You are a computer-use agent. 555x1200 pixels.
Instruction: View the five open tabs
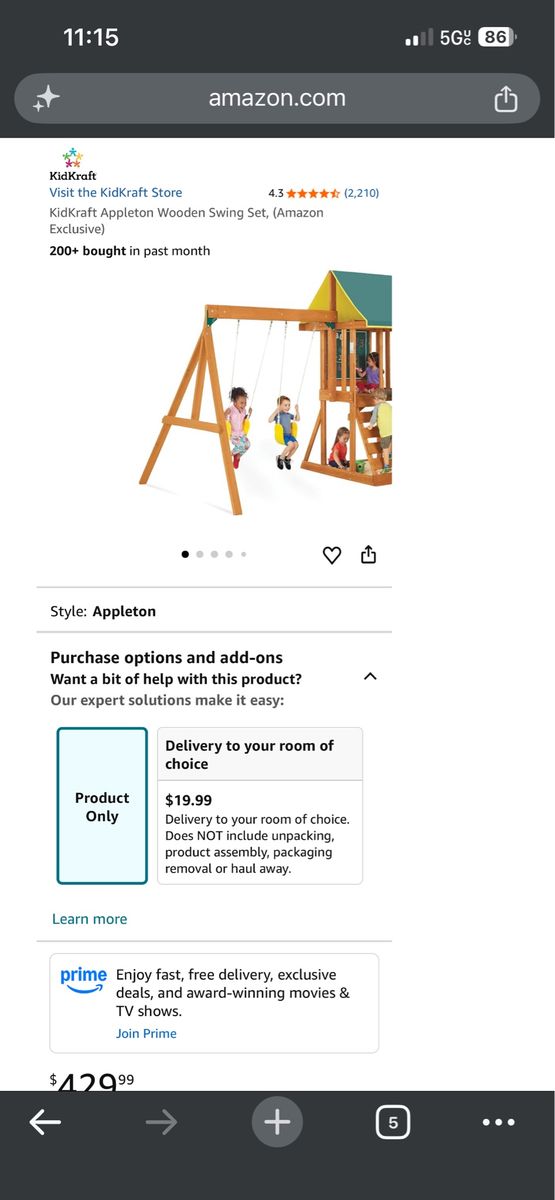(393, 1123)
